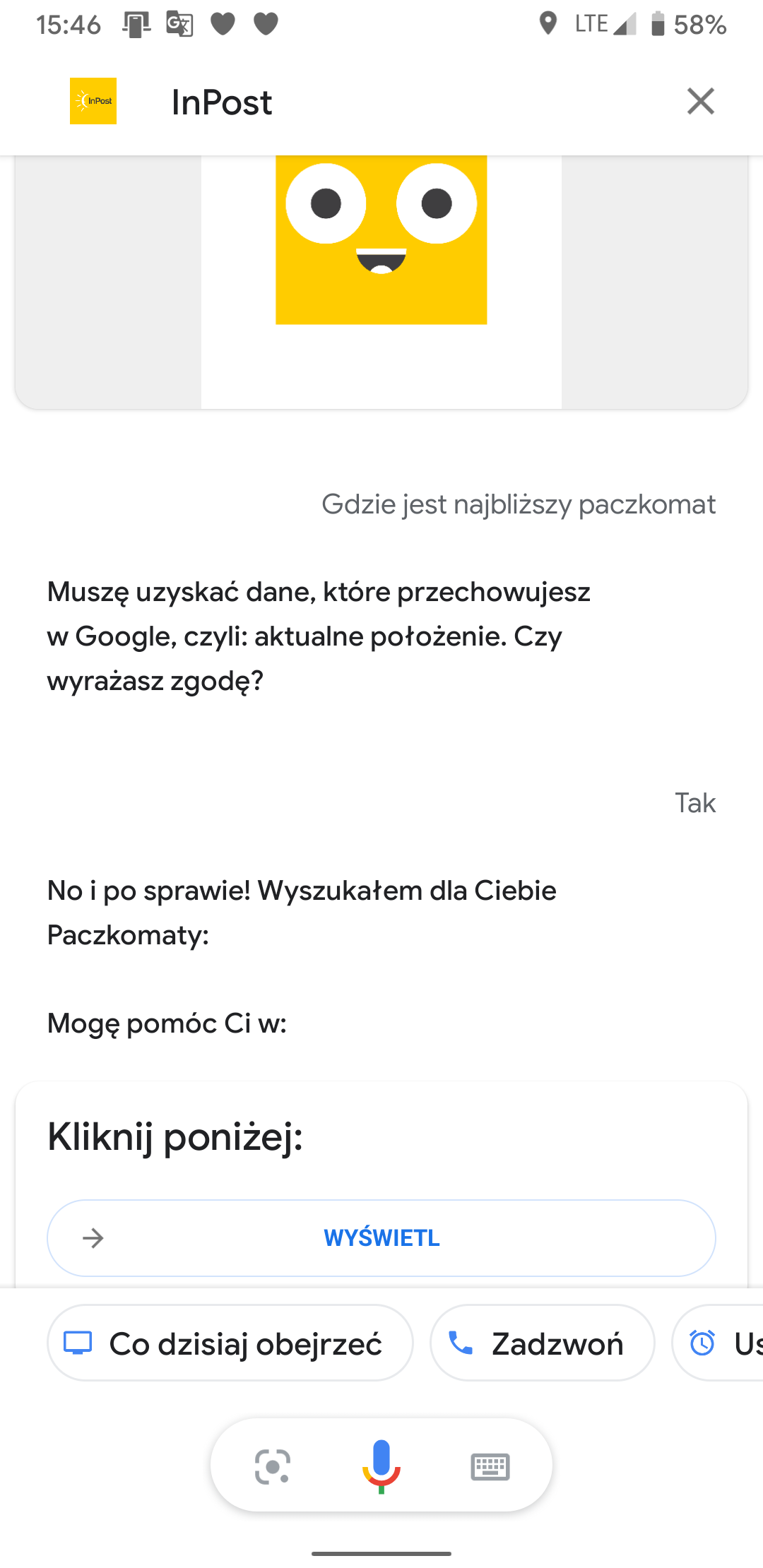763x1568 pixels.
Task: Close the InPost assistant conversation
Action: coord(700,101)
